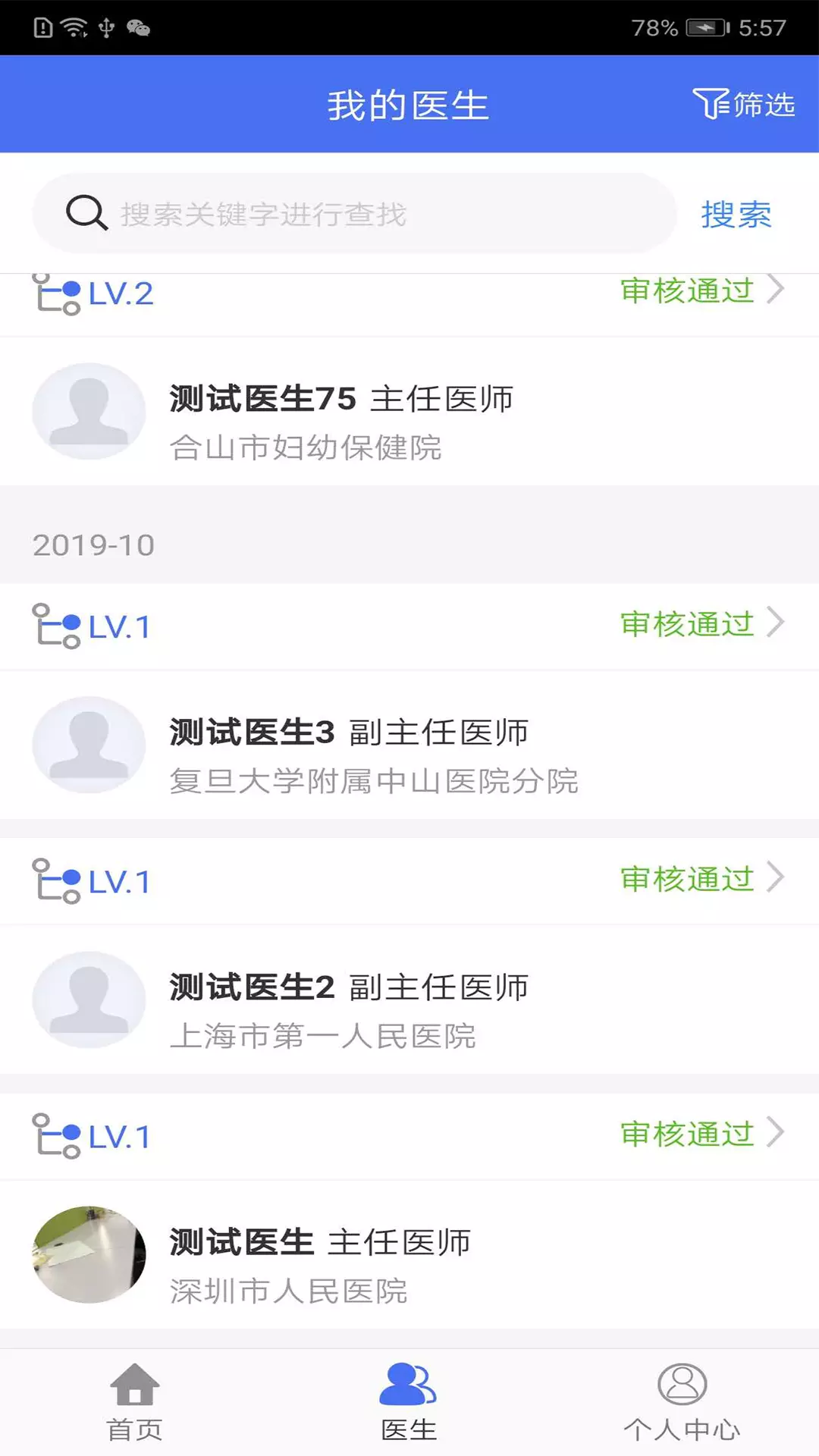819x1456 pixels.
Task: View 审核通过 status above 深圳市人民医院 doctor
Action: [701, 1133]
